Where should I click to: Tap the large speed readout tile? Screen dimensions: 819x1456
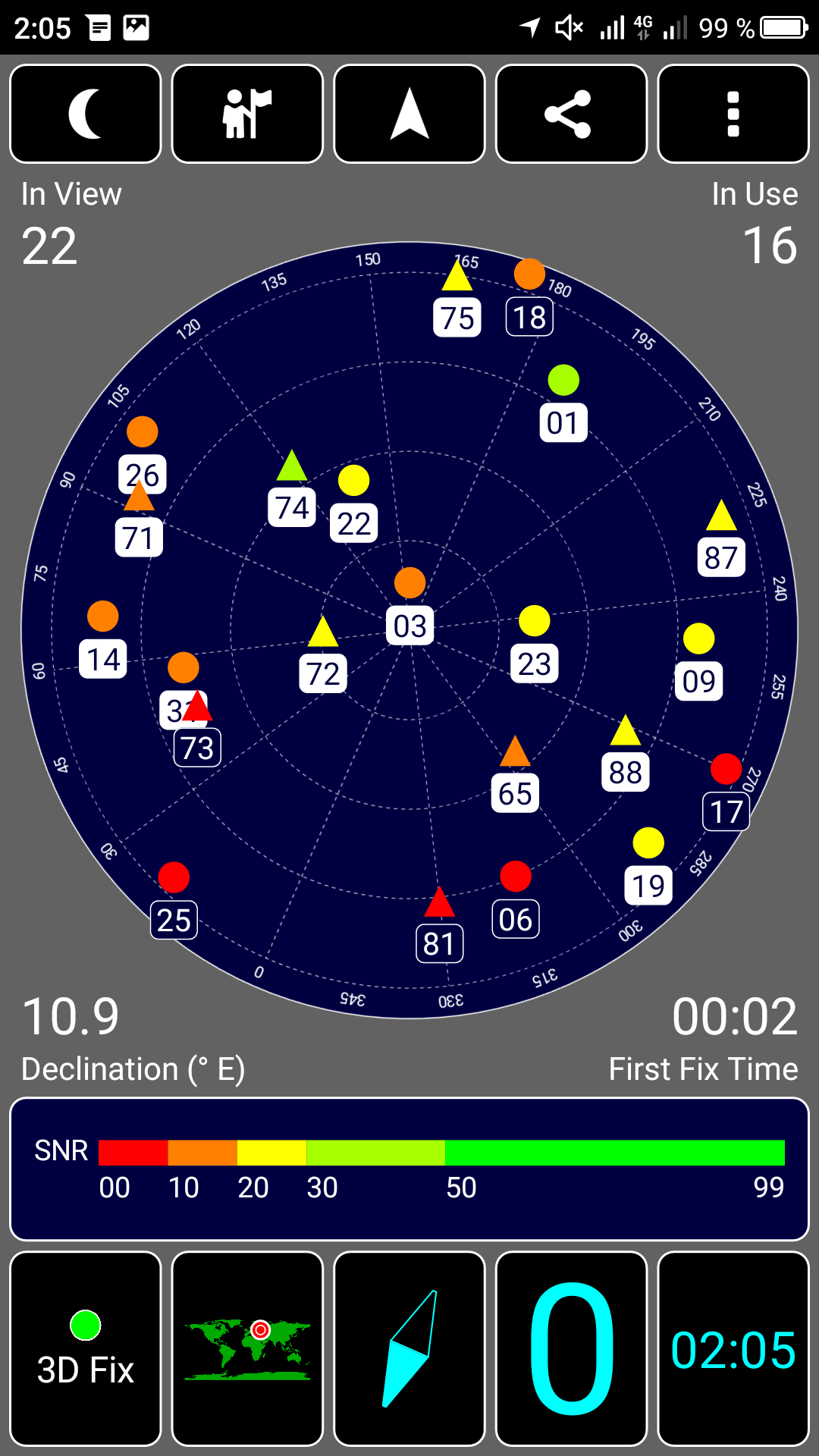tap(571, 1349)
